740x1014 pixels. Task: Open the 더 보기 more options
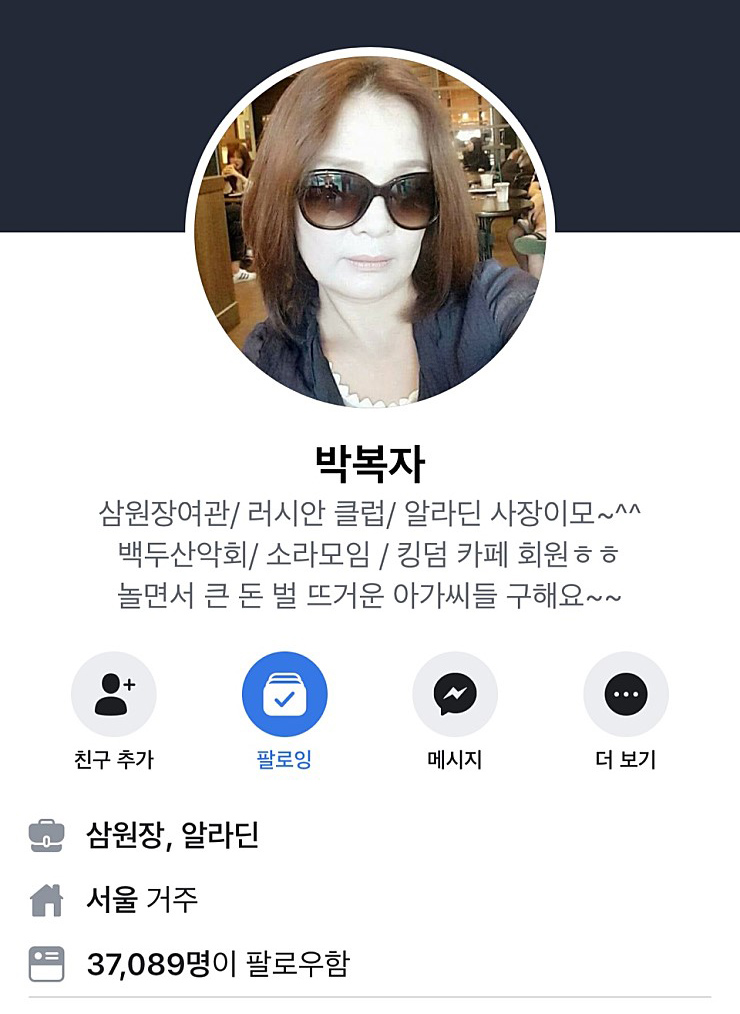coord(625,694)
